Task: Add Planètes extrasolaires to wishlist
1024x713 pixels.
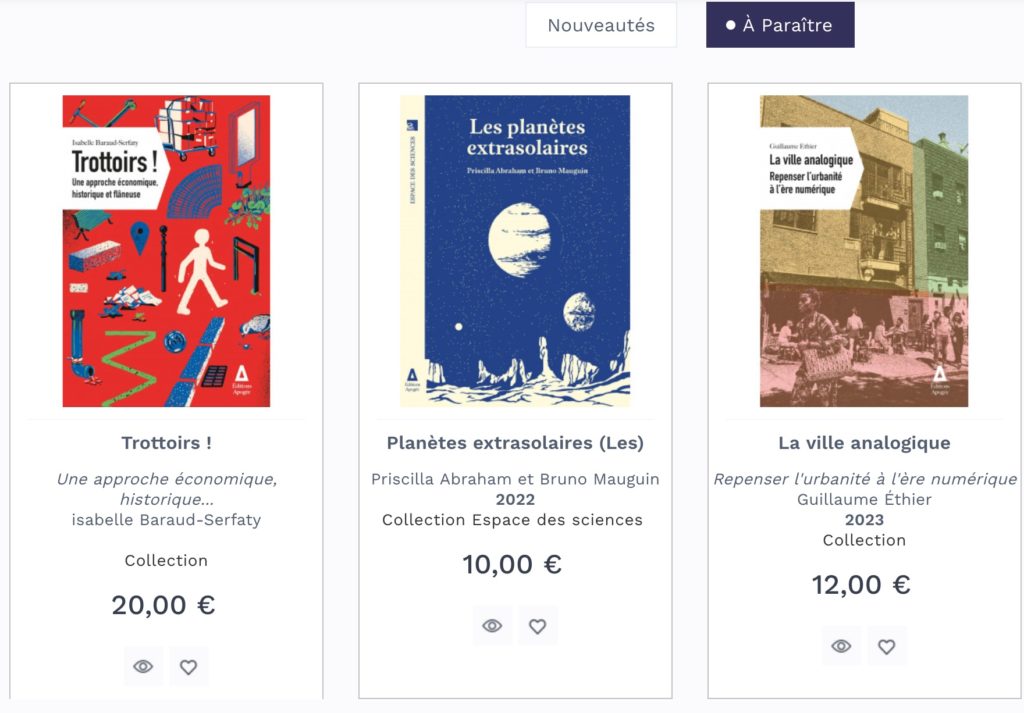Action: click(537, 626)
